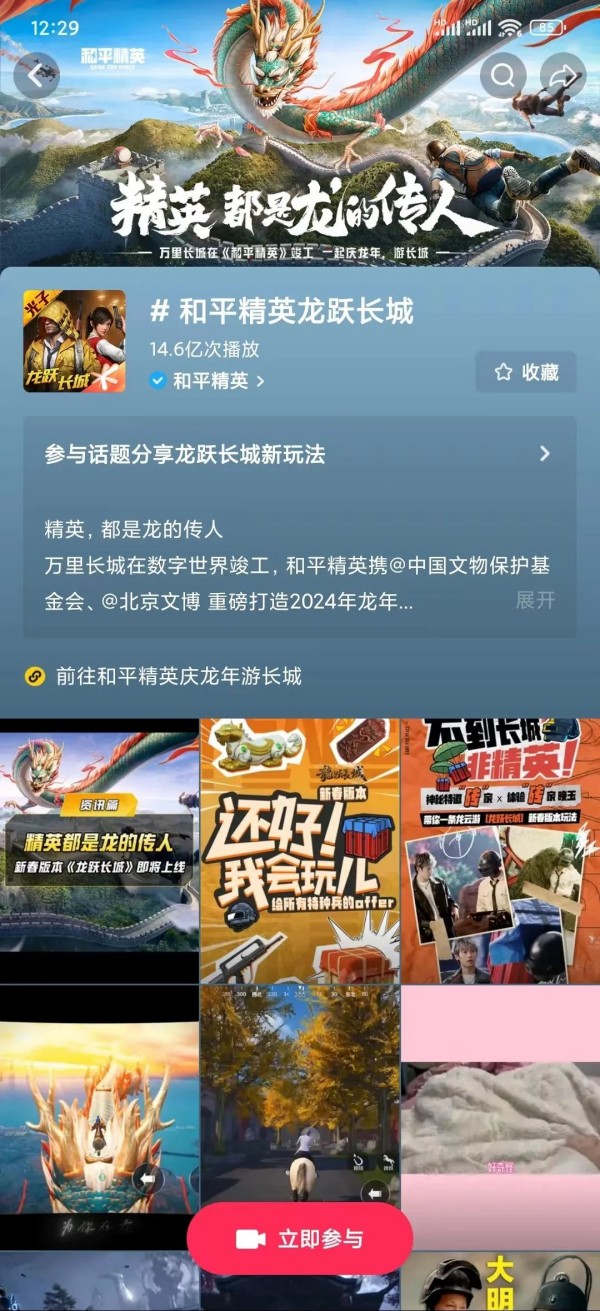Play the dragon crown on water video

point(99,1116)
